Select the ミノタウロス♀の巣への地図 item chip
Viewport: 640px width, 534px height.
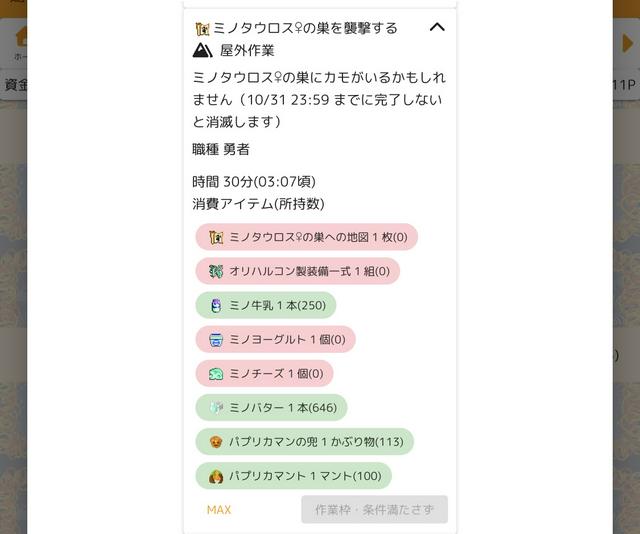click(307, 237)
